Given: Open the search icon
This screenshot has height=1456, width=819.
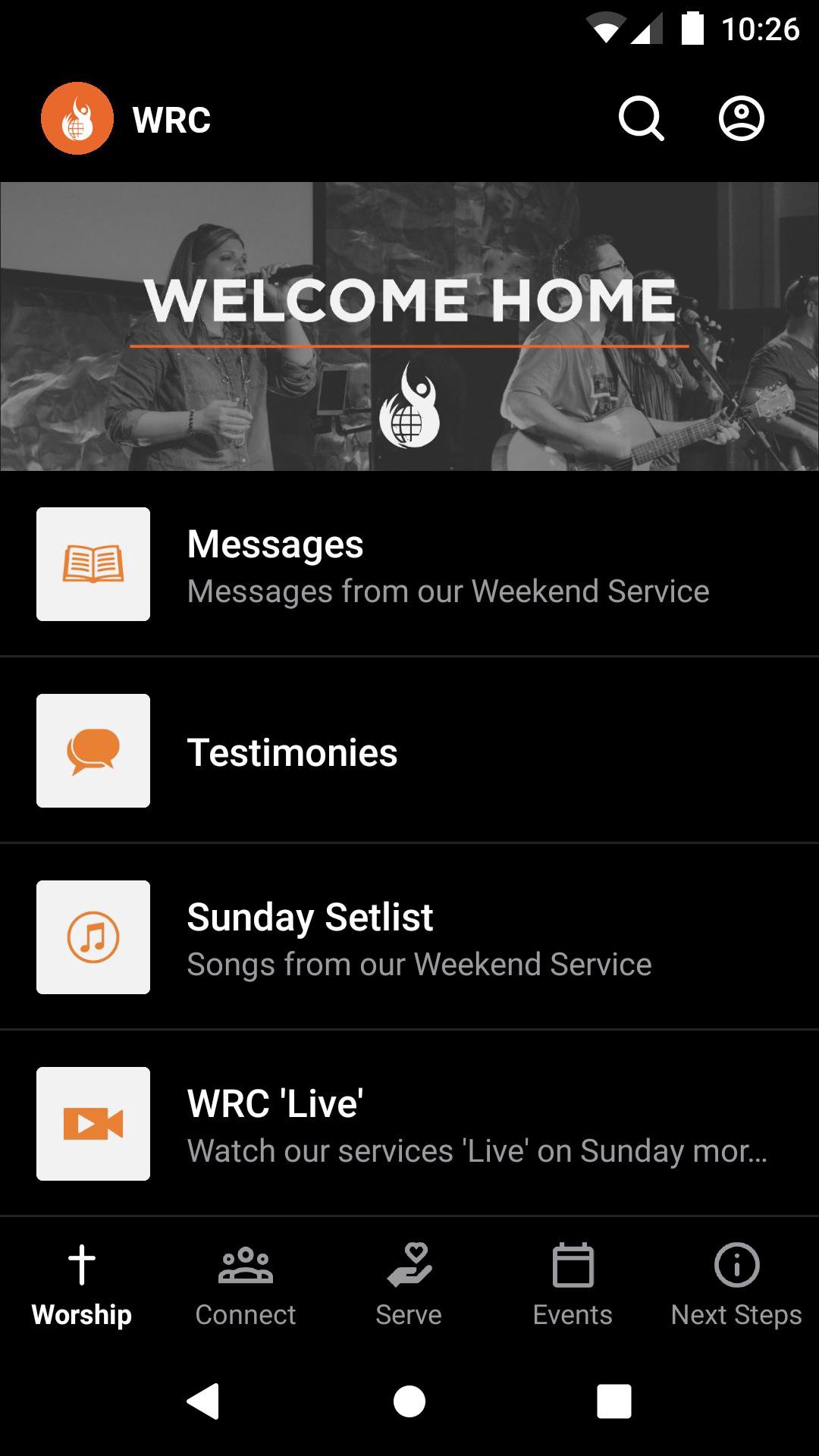Looking at the screenshot, I should 641,119.
